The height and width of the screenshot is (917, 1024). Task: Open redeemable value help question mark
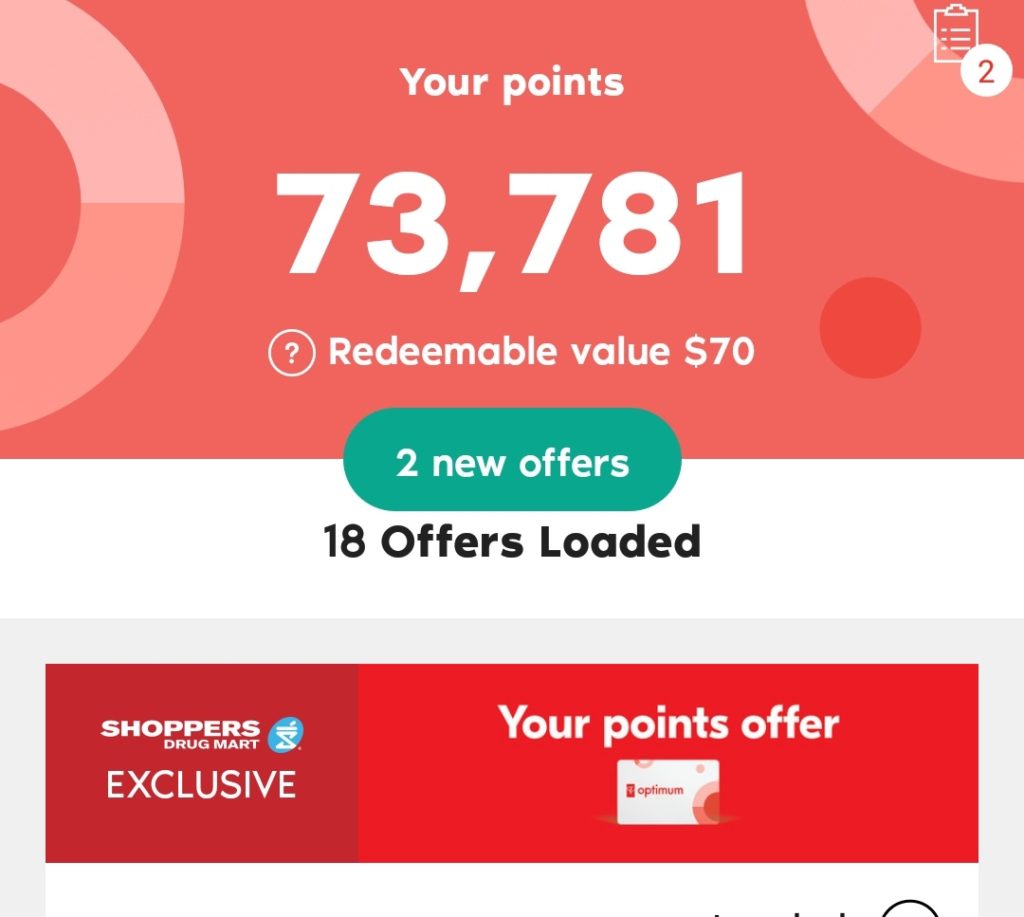(x=291, y=353)
